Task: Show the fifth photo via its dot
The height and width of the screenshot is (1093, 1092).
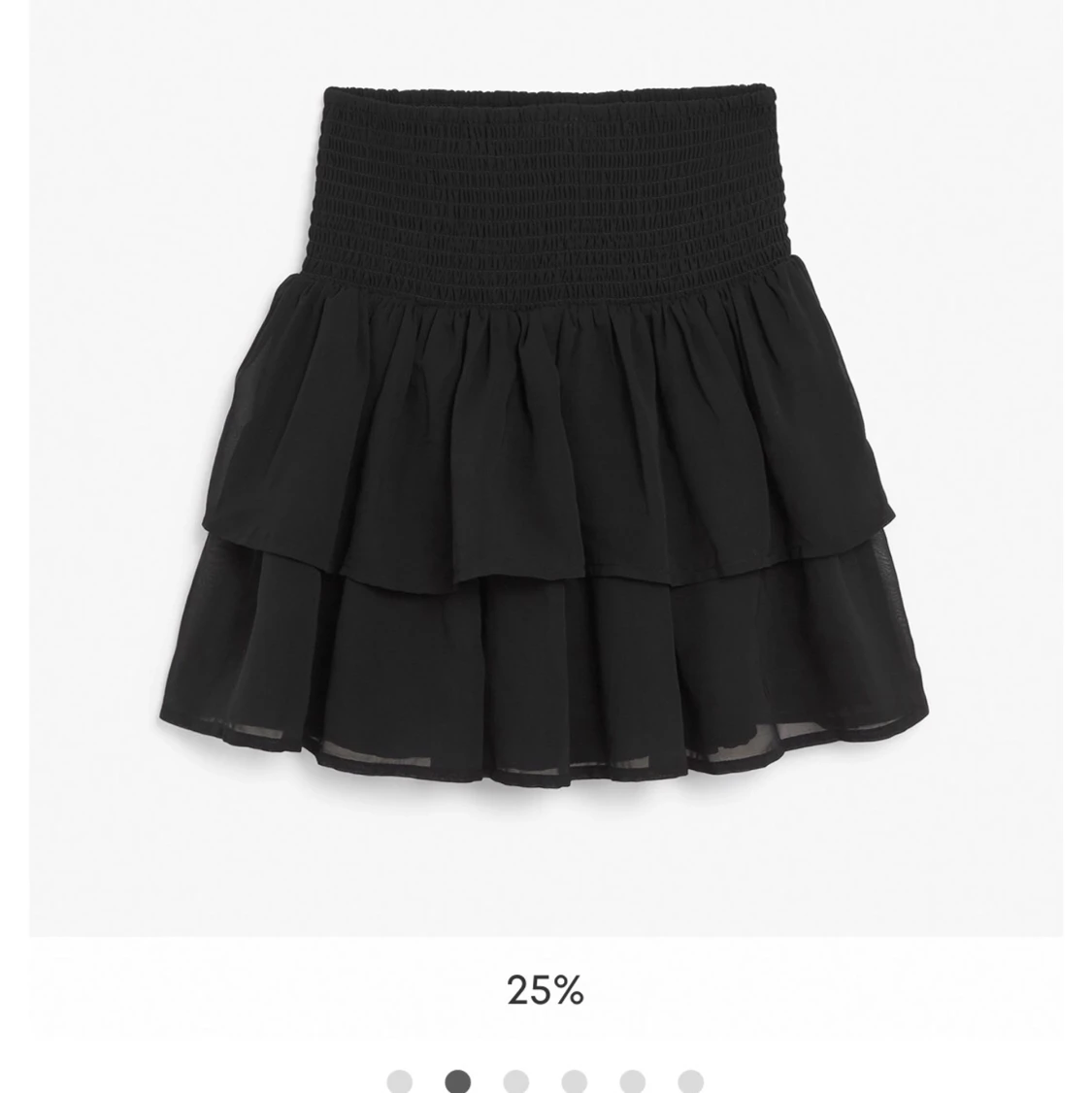Action: [x=632, y=1081]
